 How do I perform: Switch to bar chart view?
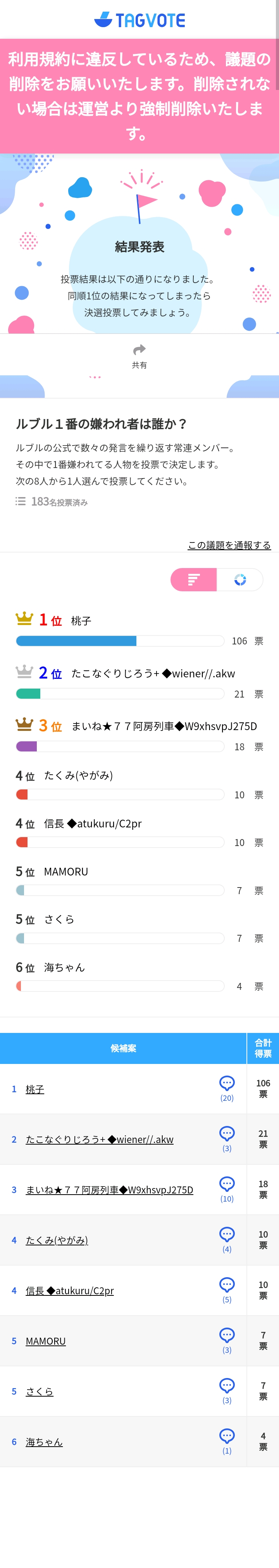[193, 580]
